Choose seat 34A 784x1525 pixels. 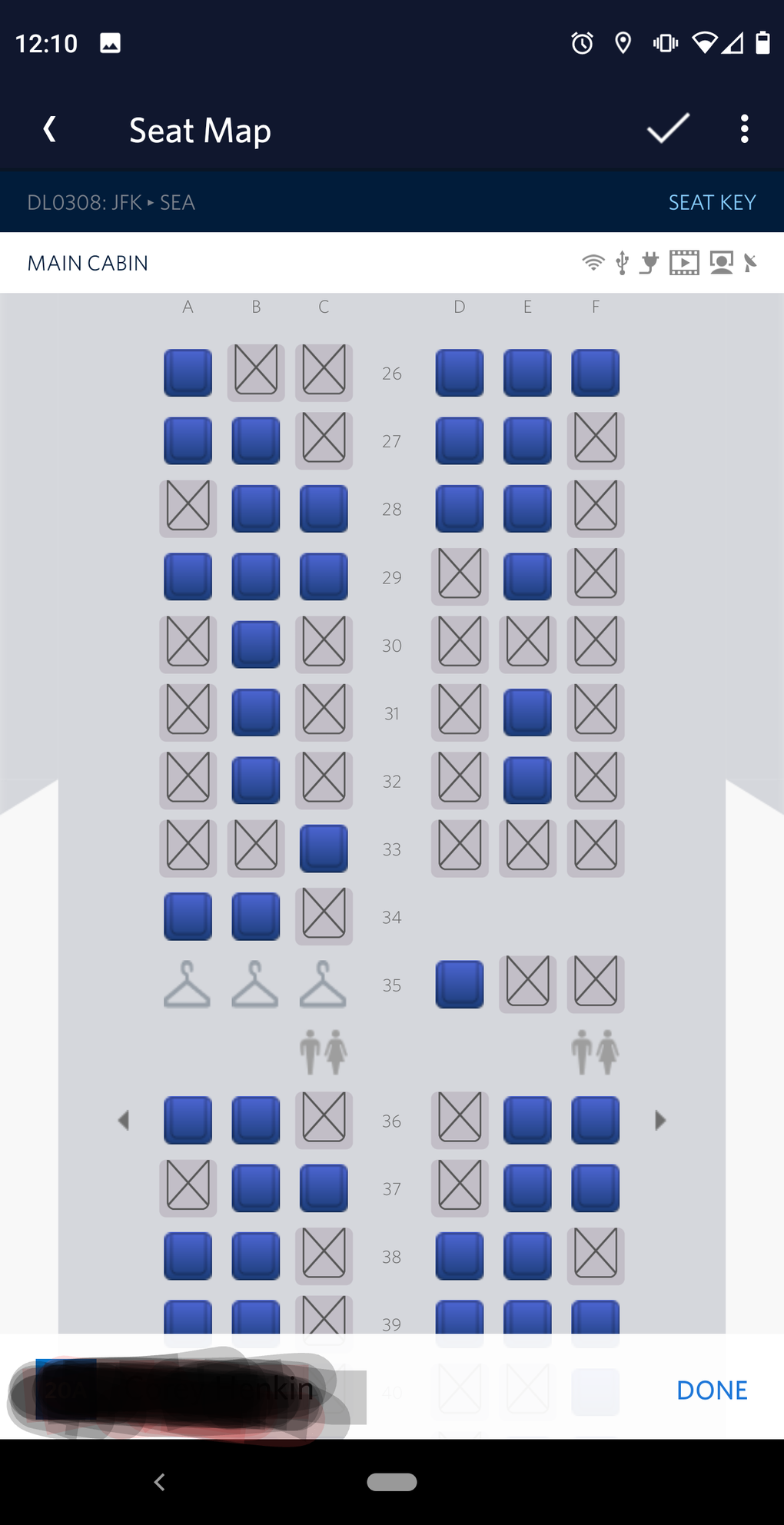[188, 916]
